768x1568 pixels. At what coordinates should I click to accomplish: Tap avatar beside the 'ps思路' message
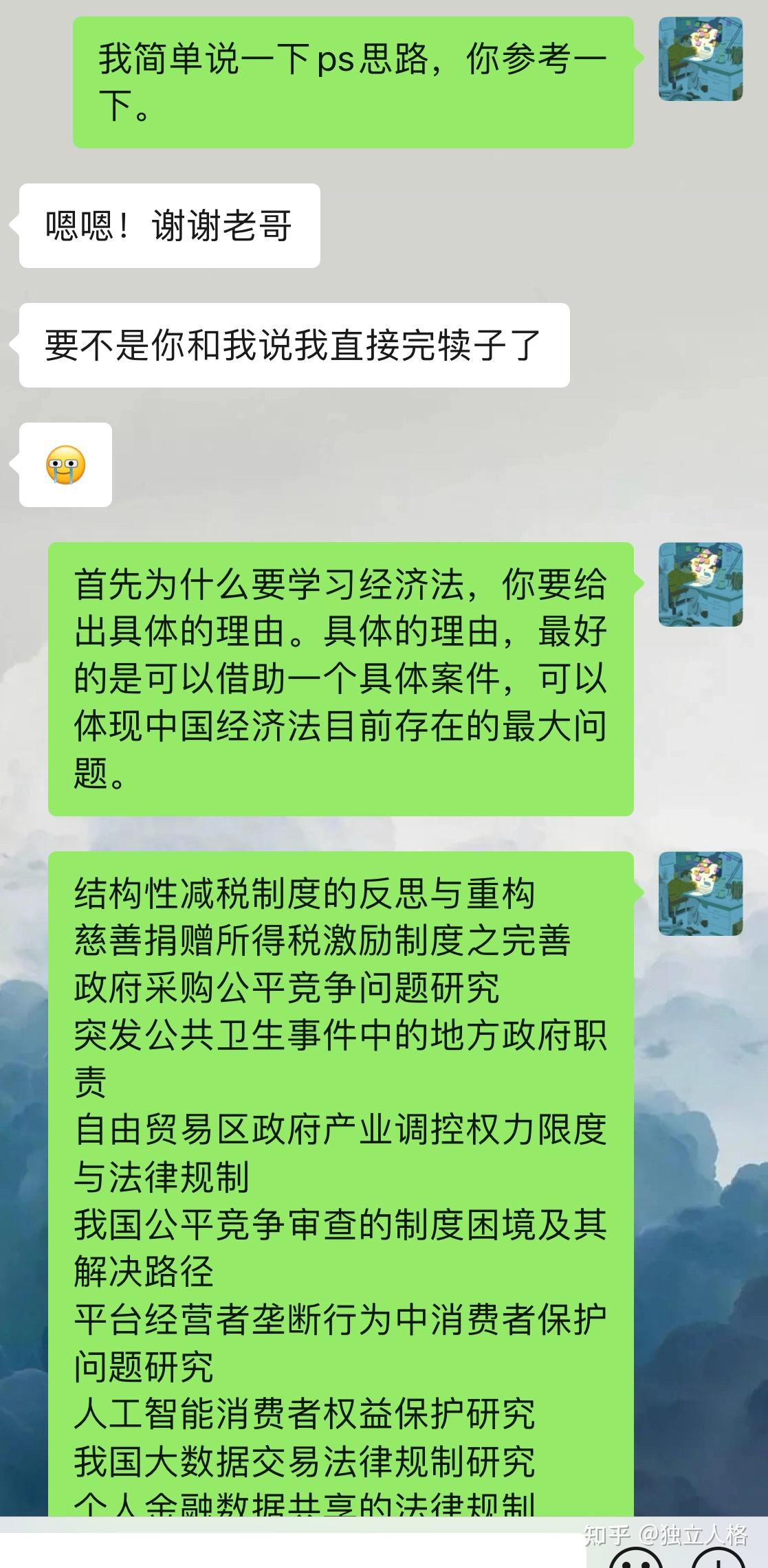700,59
